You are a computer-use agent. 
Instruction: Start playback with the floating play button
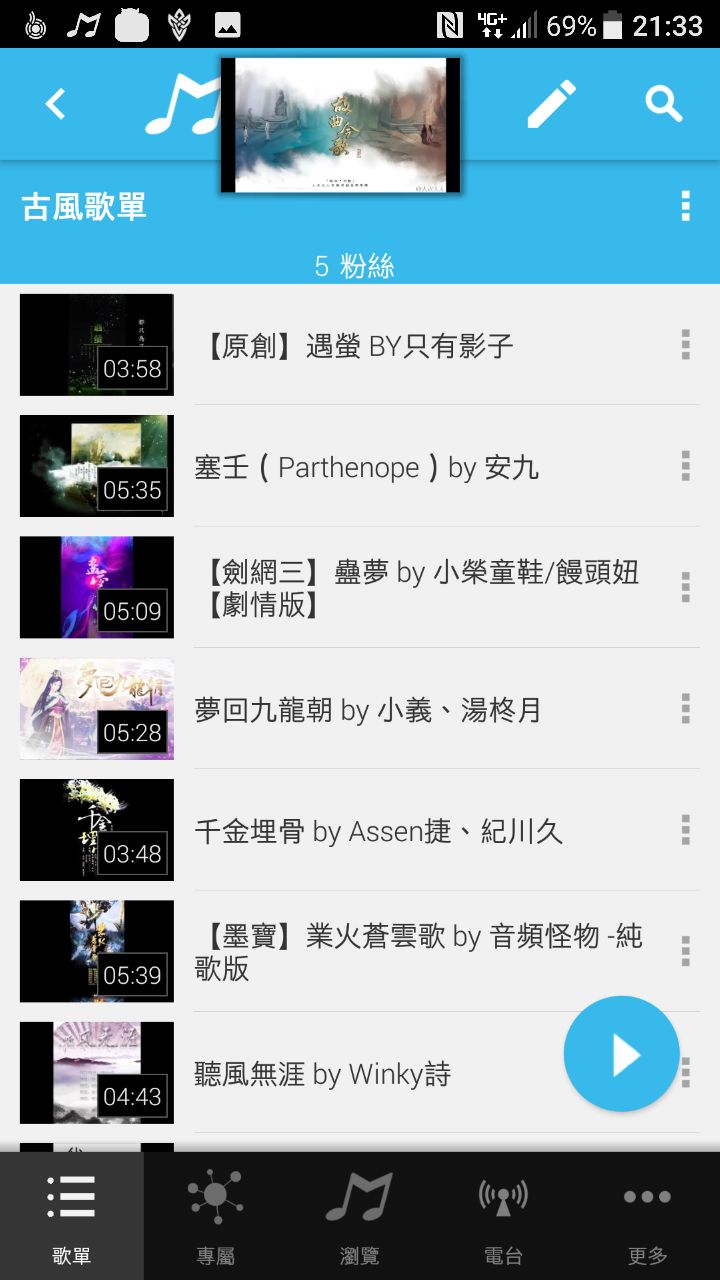tap(621, 1054)
